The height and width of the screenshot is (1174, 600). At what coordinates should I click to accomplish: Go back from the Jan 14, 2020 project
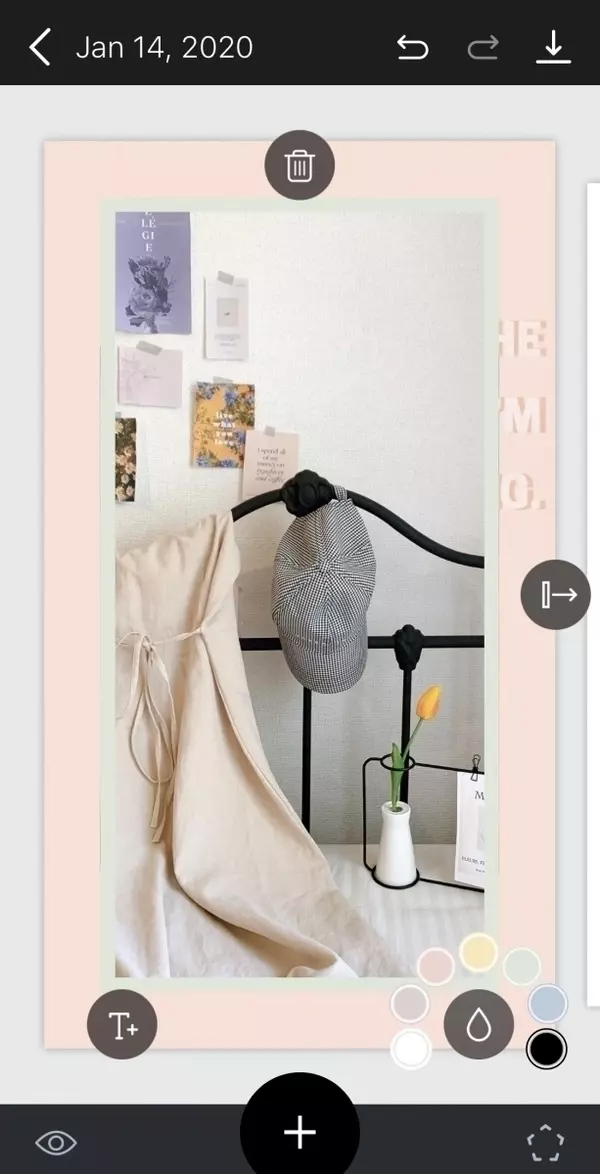point(39,47)
